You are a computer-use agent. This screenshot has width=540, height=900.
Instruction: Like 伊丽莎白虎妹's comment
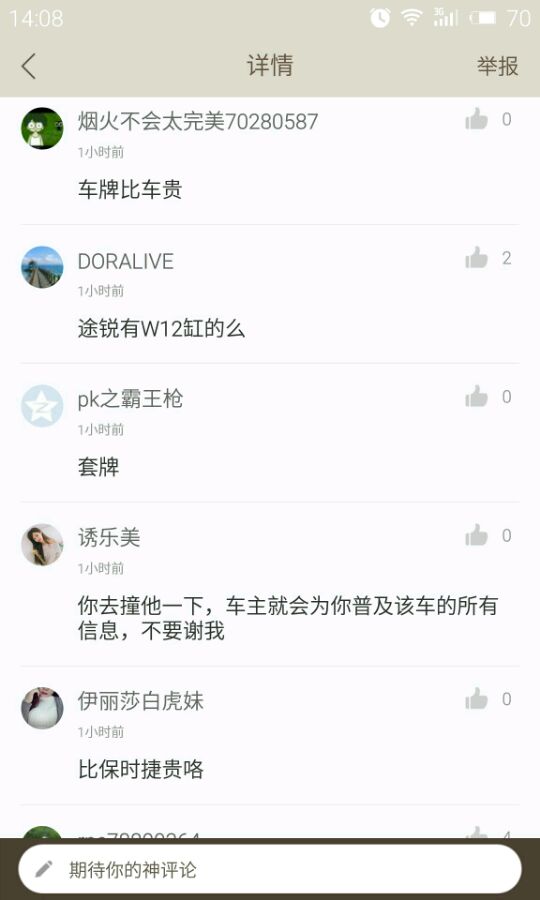coord(476,699)
